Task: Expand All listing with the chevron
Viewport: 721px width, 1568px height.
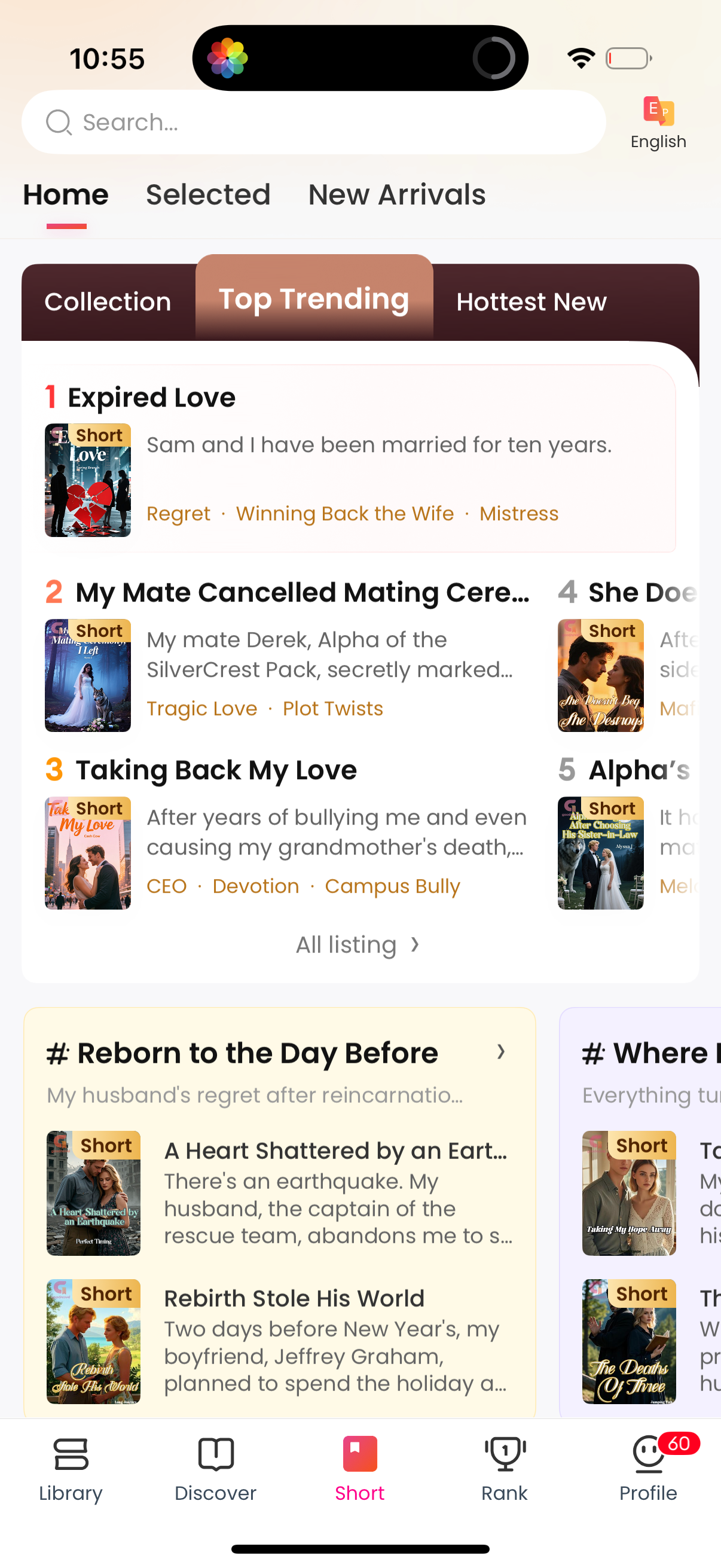Action: pos(358,944)
